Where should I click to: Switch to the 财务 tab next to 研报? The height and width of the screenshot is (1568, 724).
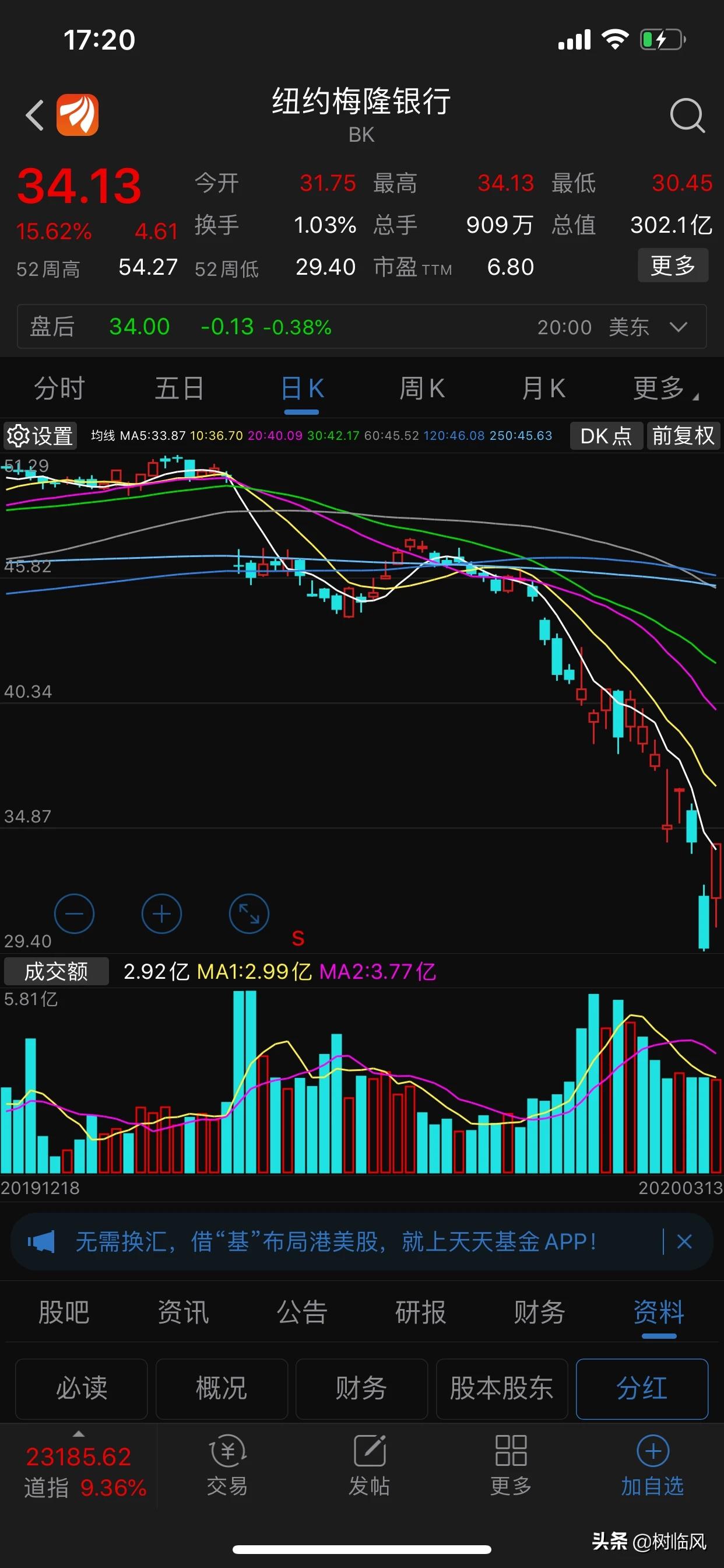pyautogui.click(x=539, y=1312)
